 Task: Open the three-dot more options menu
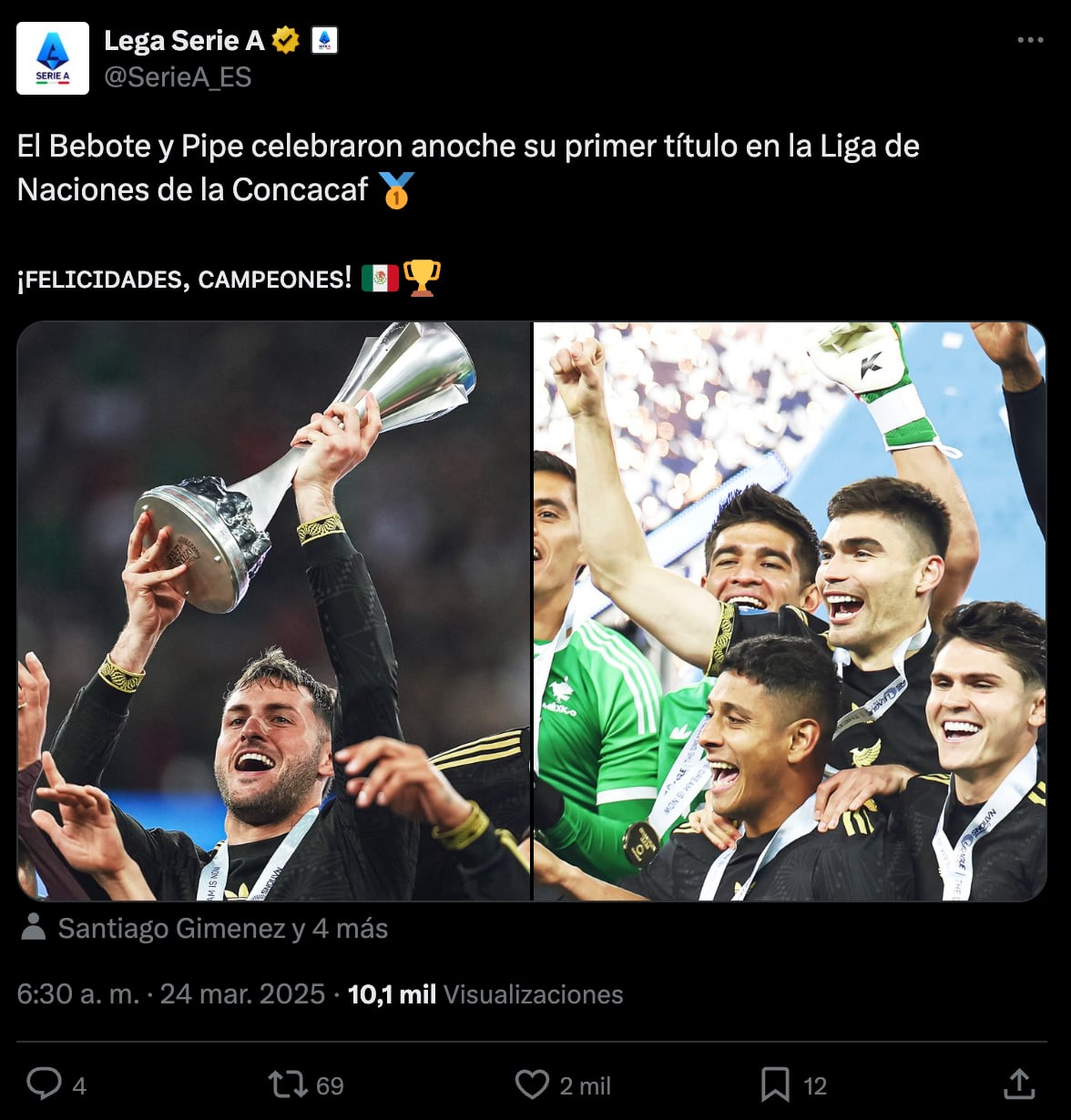tap(1030, 39)
